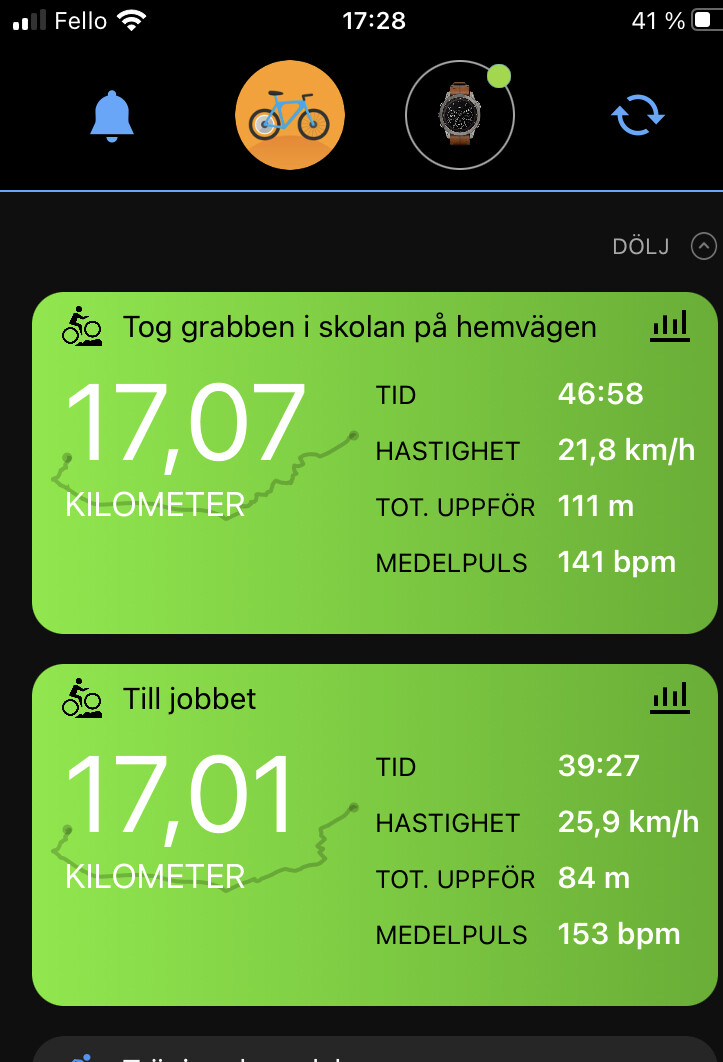Open the notifications bell
Viewport: 723px width, 1062px height.
tap(112, 116)
